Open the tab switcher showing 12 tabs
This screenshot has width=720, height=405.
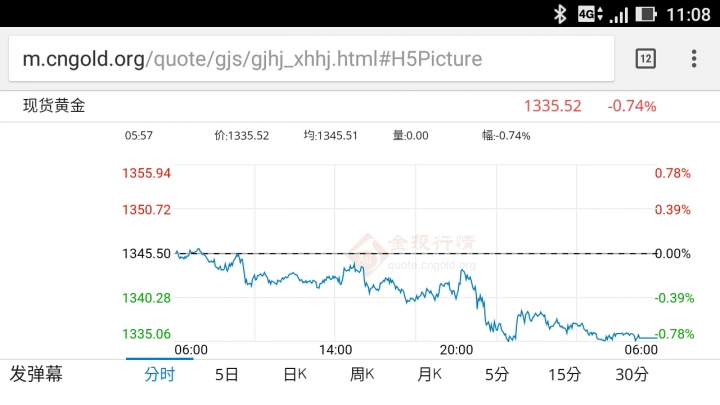645,59
